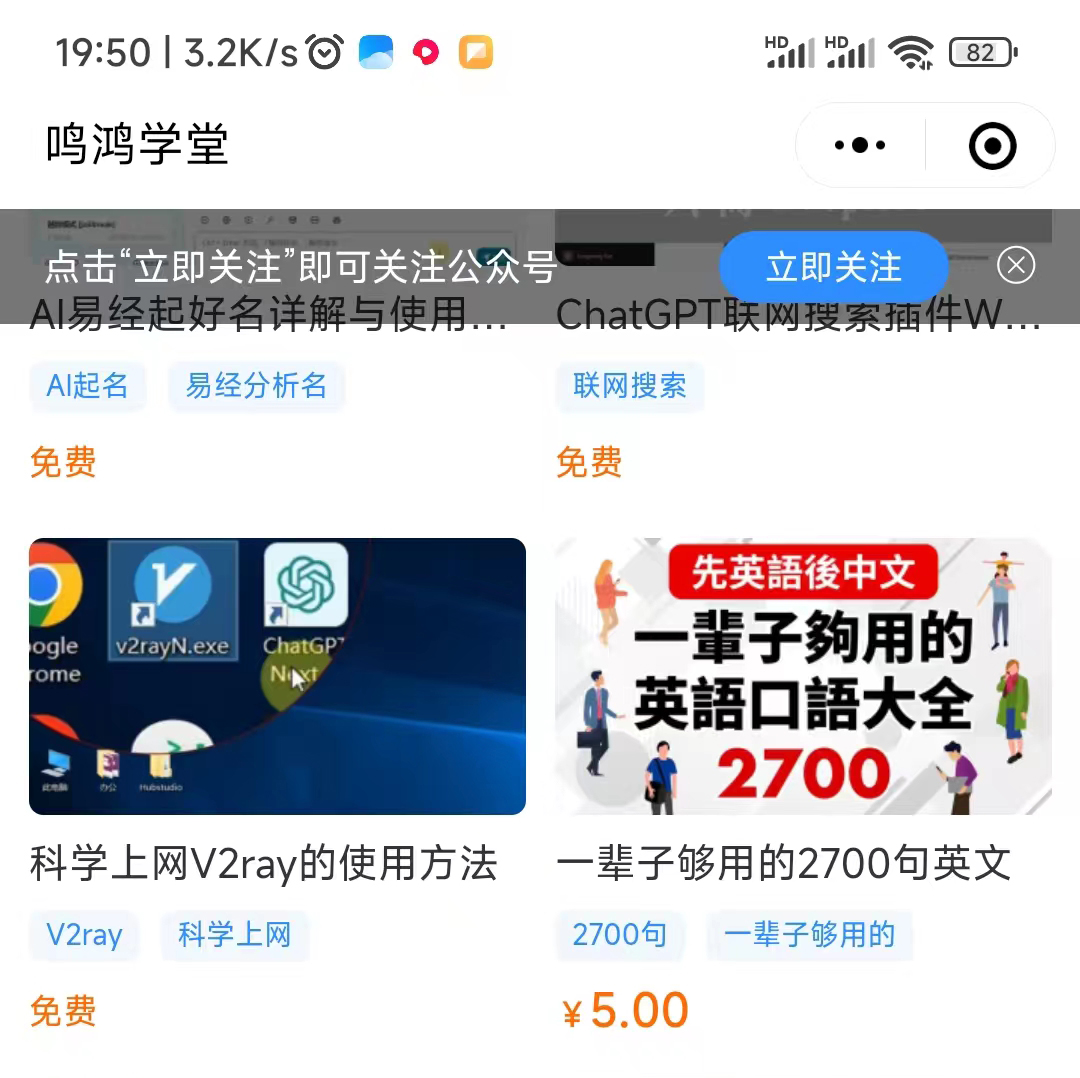Open the 科学上网V2ray的使用方法 course
The height and width of the screenshot is (1078, 1080).
tap(277, 677)
